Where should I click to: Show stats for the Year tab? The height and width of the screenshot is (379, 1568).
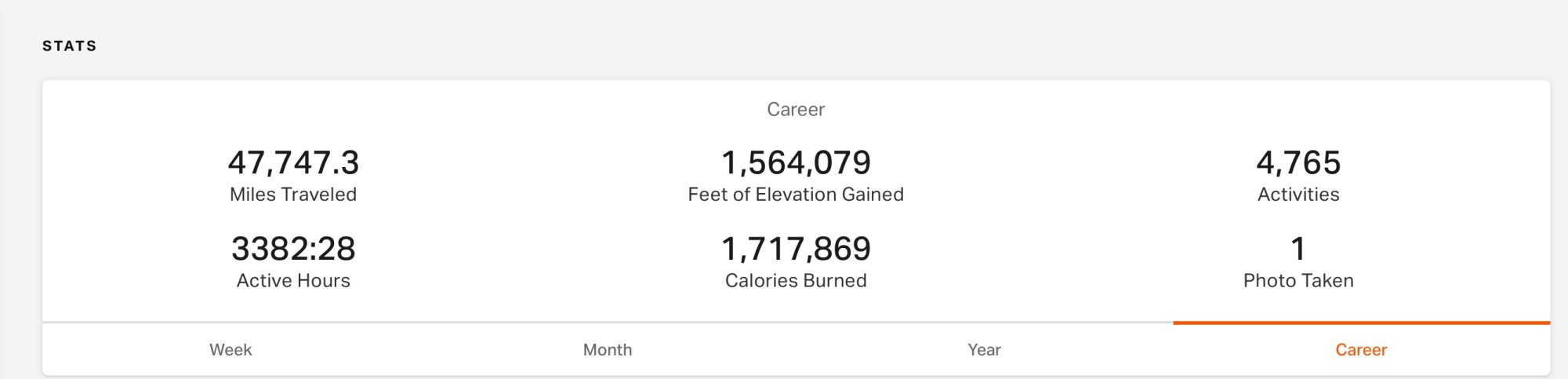coord(984,350)
